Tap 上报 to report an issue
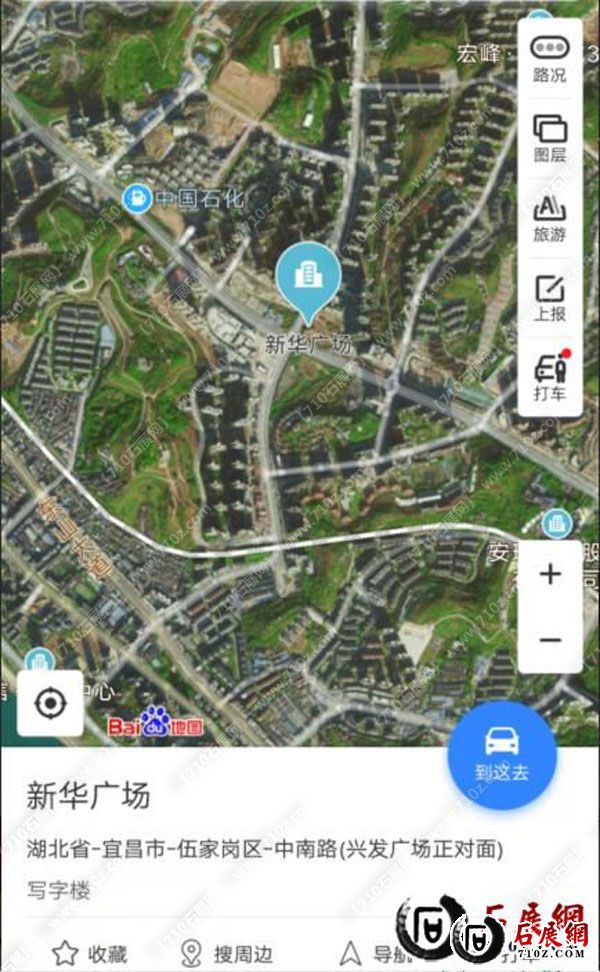This screenshot has width=600, height=972. tap(549, 298)
